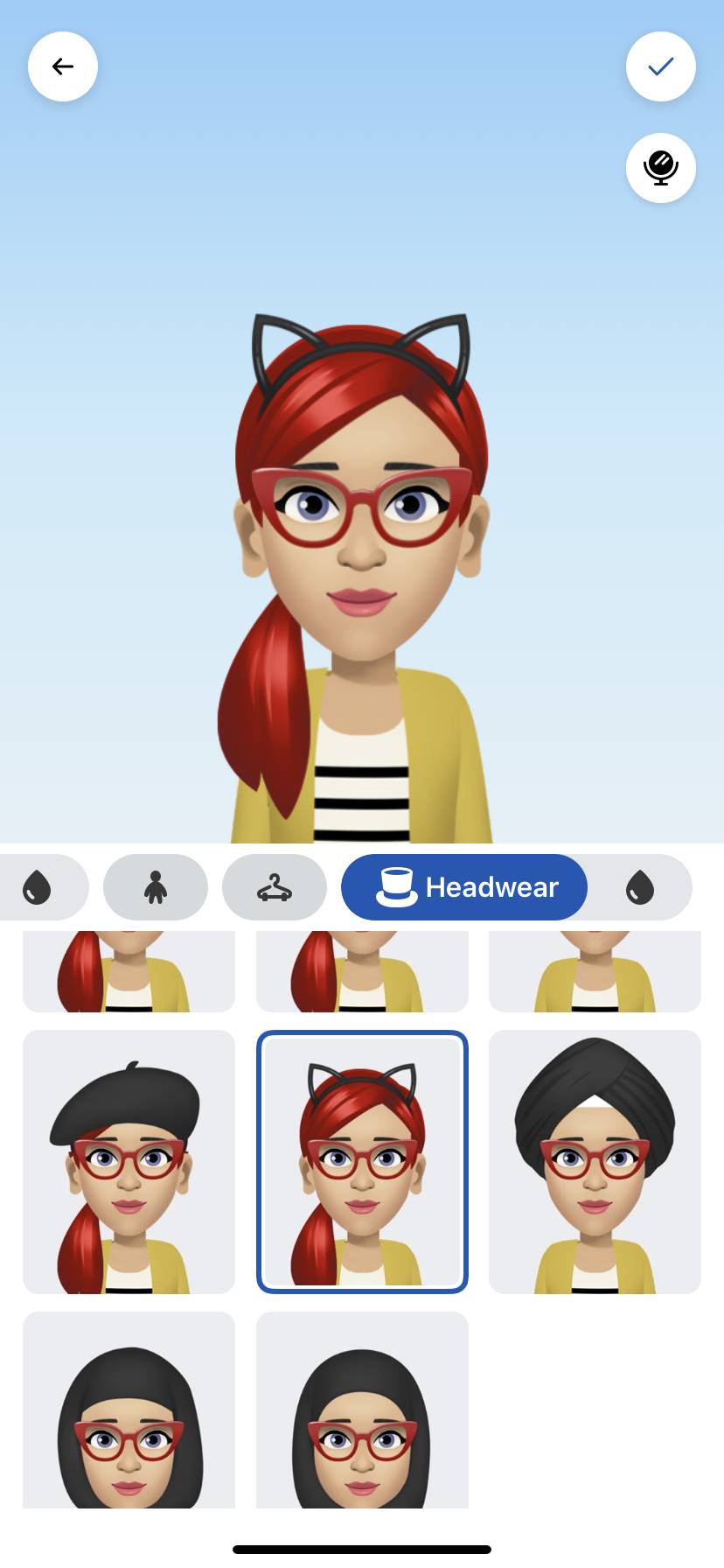Select the cat ears headband option
The width and height of the screenshot is (724, 1568).
click(x=362, y=1162)
